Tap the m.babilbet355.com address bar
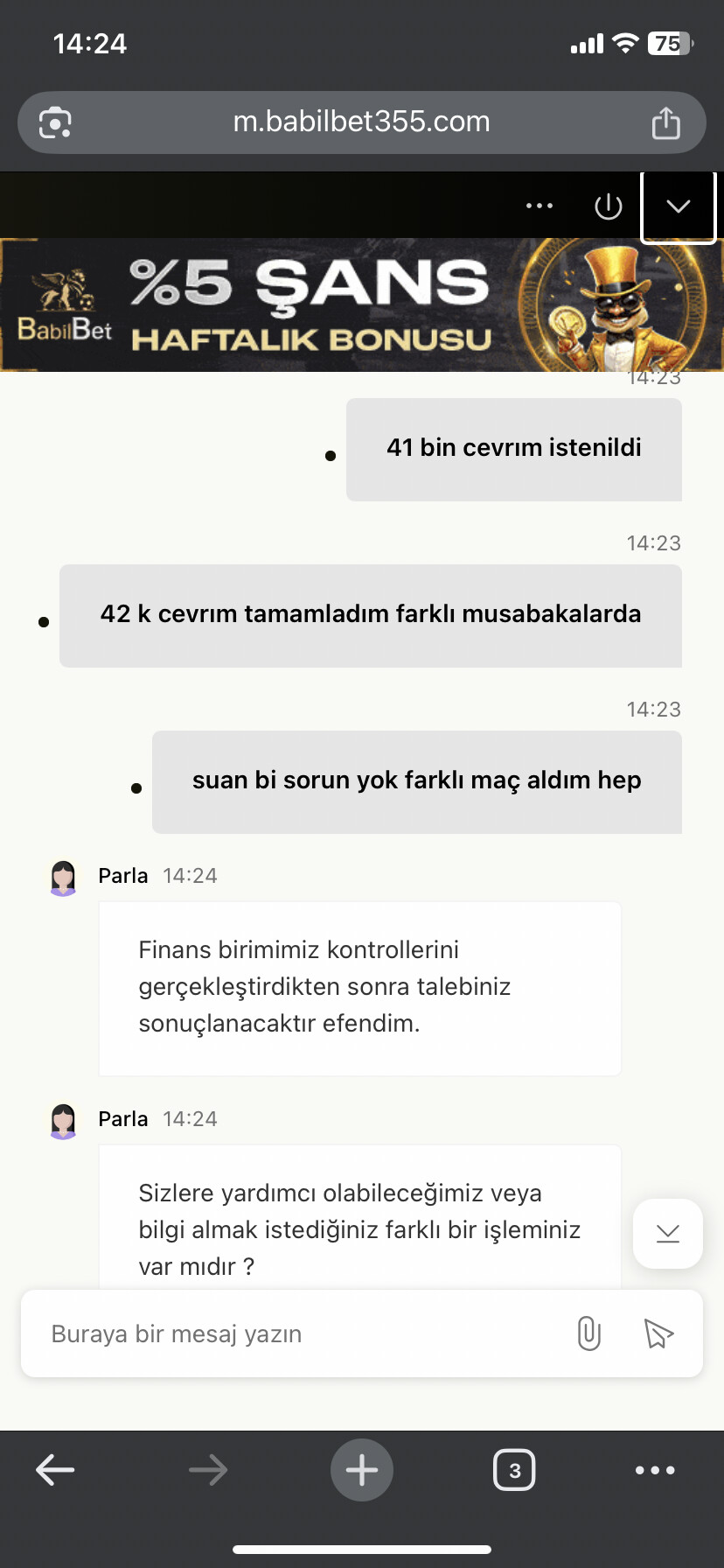This screenshot has width=724, height=1568. click(361, 122)
